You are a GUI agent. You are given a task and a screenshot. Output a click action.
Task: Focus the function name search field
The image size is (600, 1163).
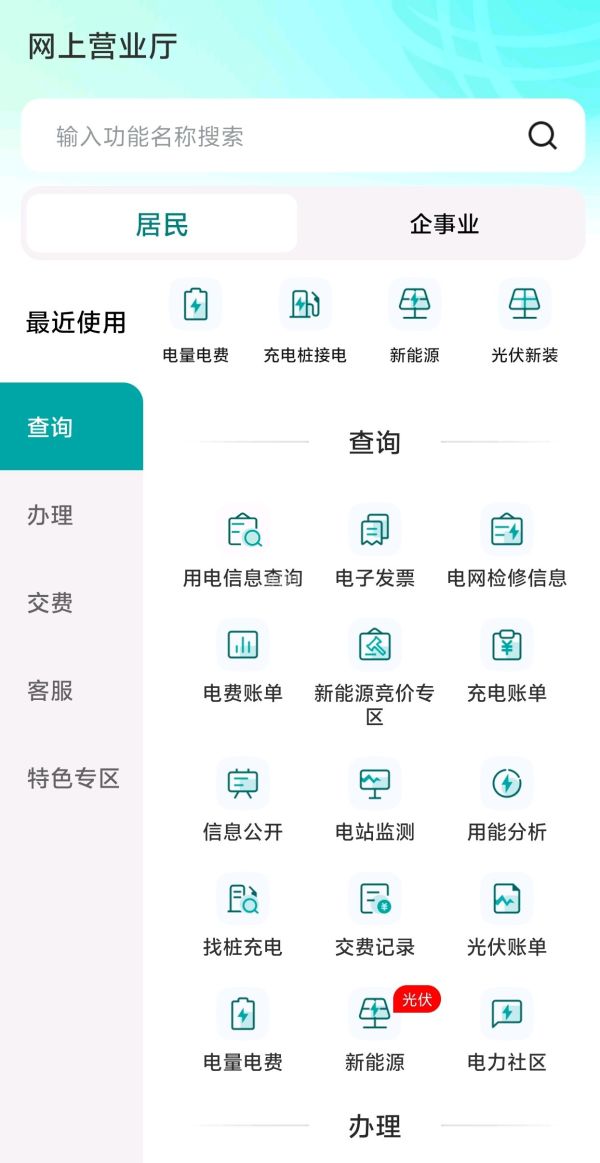click(280, 136)
